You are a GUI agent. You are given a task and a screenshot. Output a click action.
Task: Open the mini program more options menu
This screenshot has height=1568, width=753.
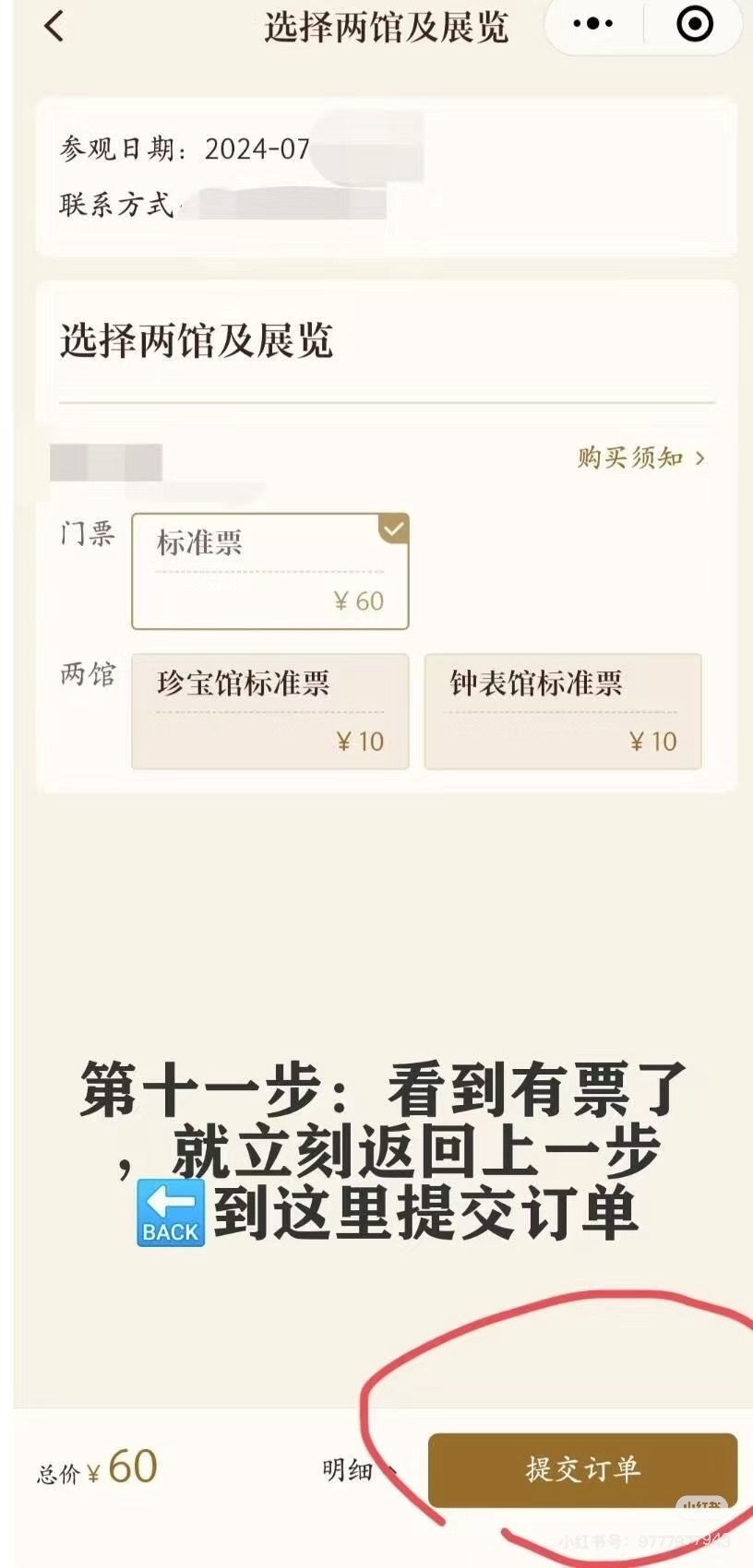point(592,25)
